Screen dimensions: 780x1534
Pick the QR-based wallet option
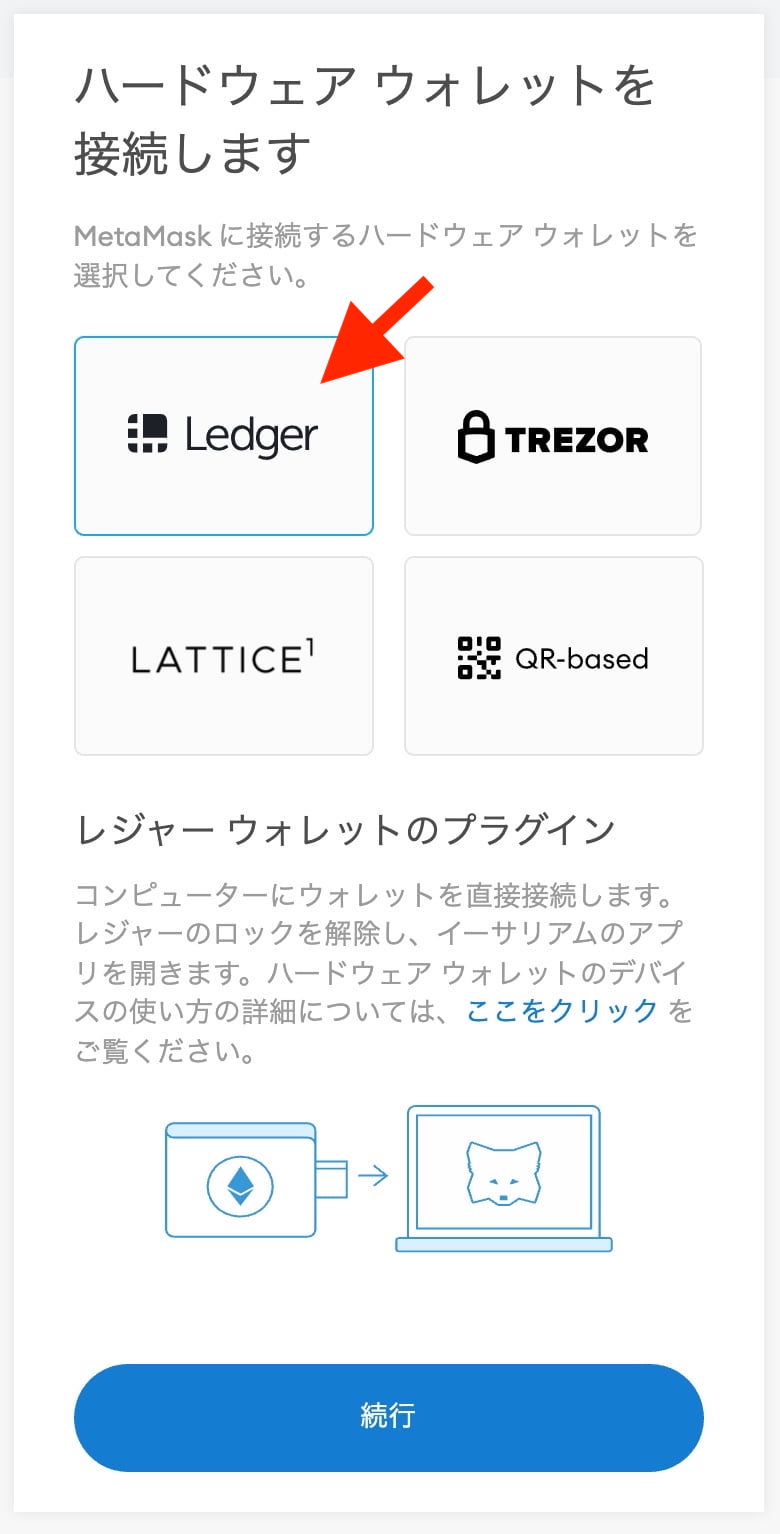[x=553, y=656]
